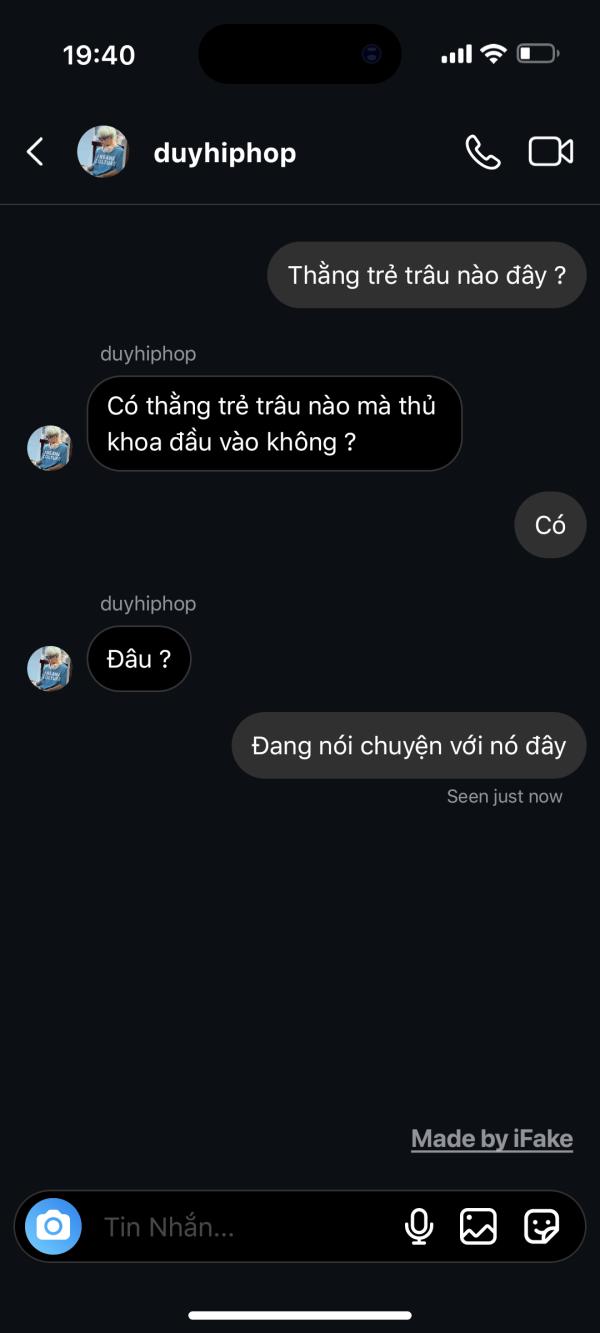Record a voice message with the microphone
The height and width of the screenshot is (1333, 600).
pos(419,1226)
